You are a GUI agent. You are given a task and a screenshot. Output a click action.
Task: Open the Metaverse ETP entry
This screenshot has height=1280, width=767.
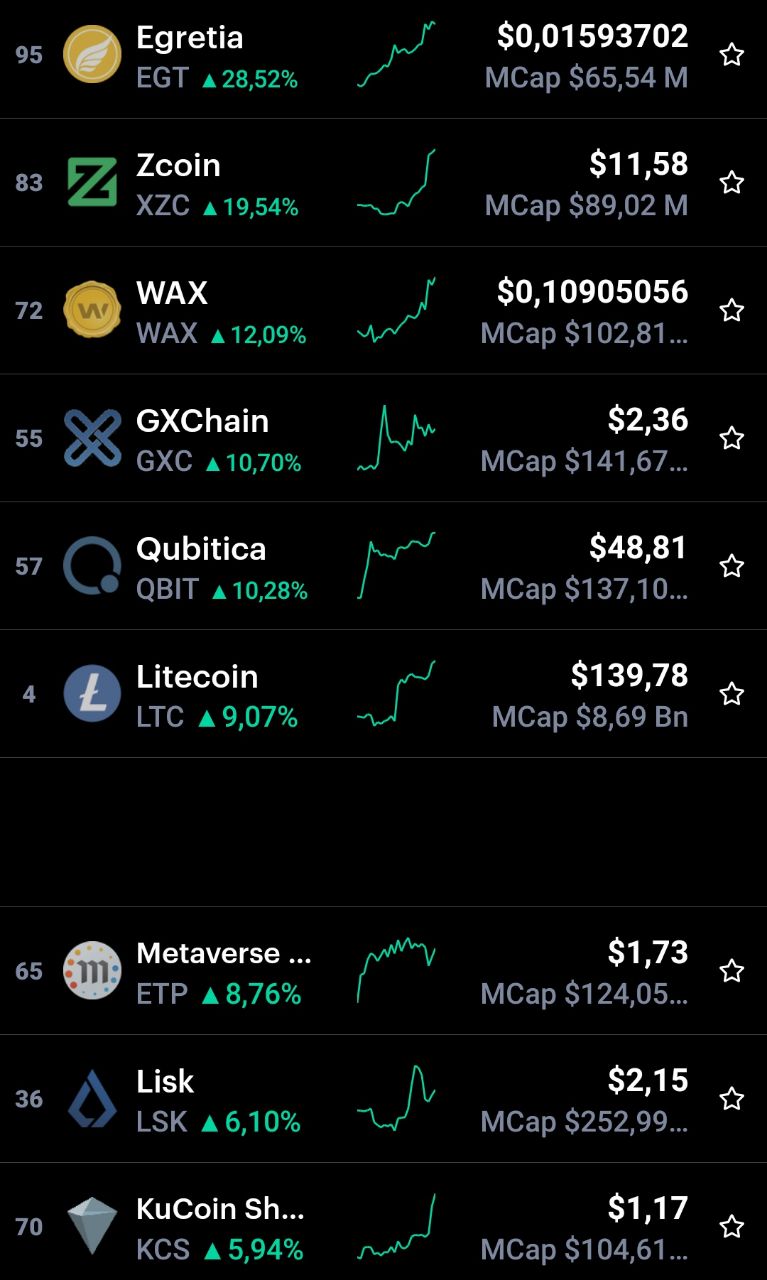pyautogui.click(x=383, y=971)
